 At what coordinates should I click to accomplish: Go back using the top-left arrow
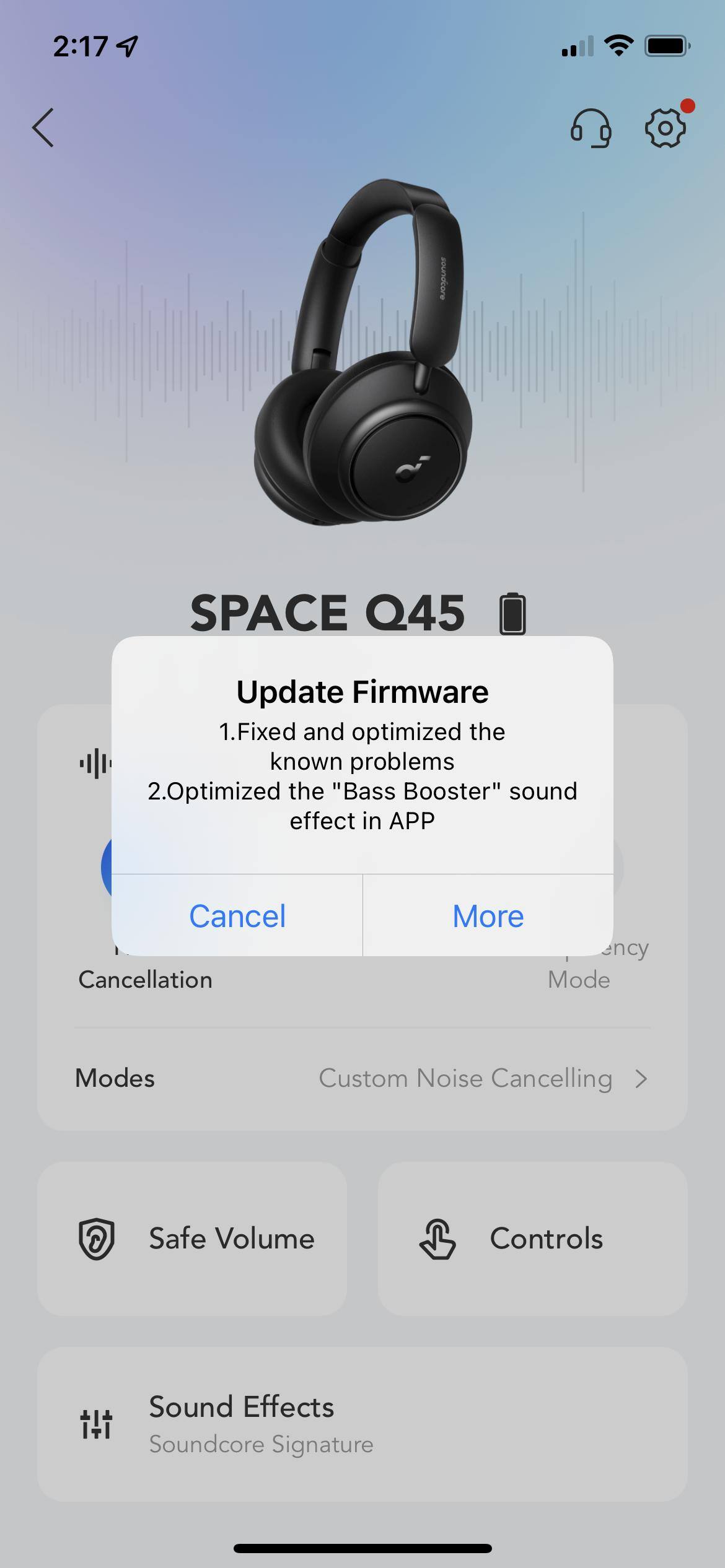43,128
